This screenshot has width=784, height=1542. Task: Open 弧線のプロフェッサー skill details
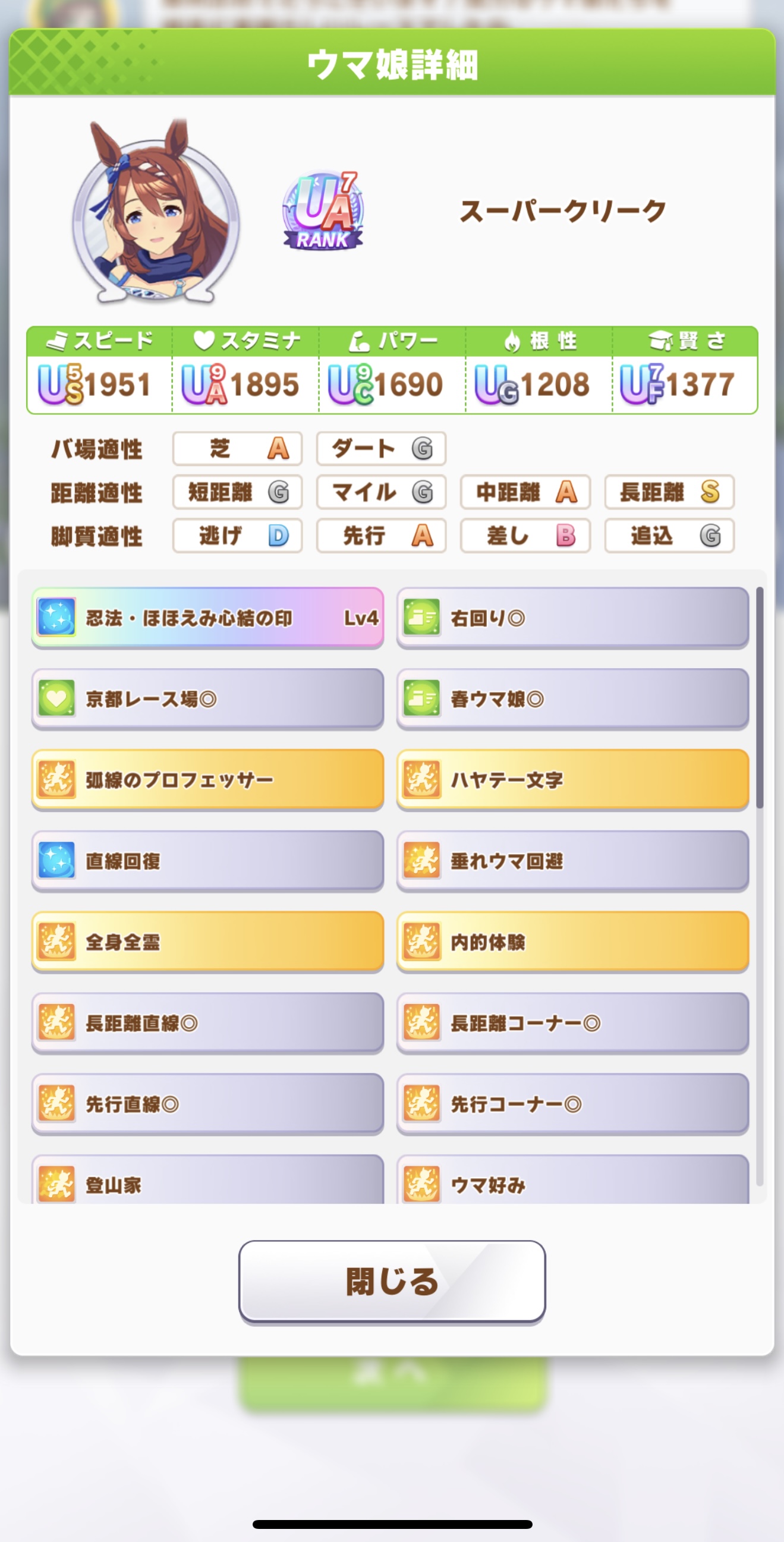(207, 779)
